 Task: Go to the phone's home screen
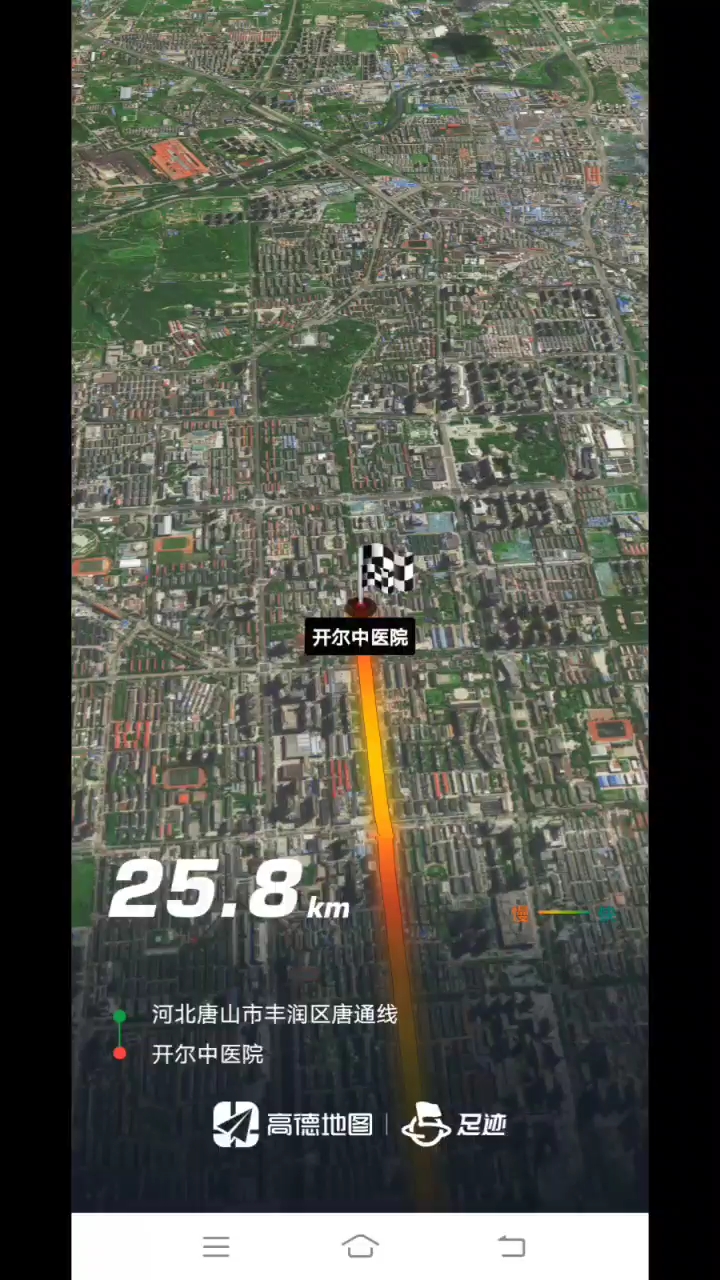coord(360,1246)
